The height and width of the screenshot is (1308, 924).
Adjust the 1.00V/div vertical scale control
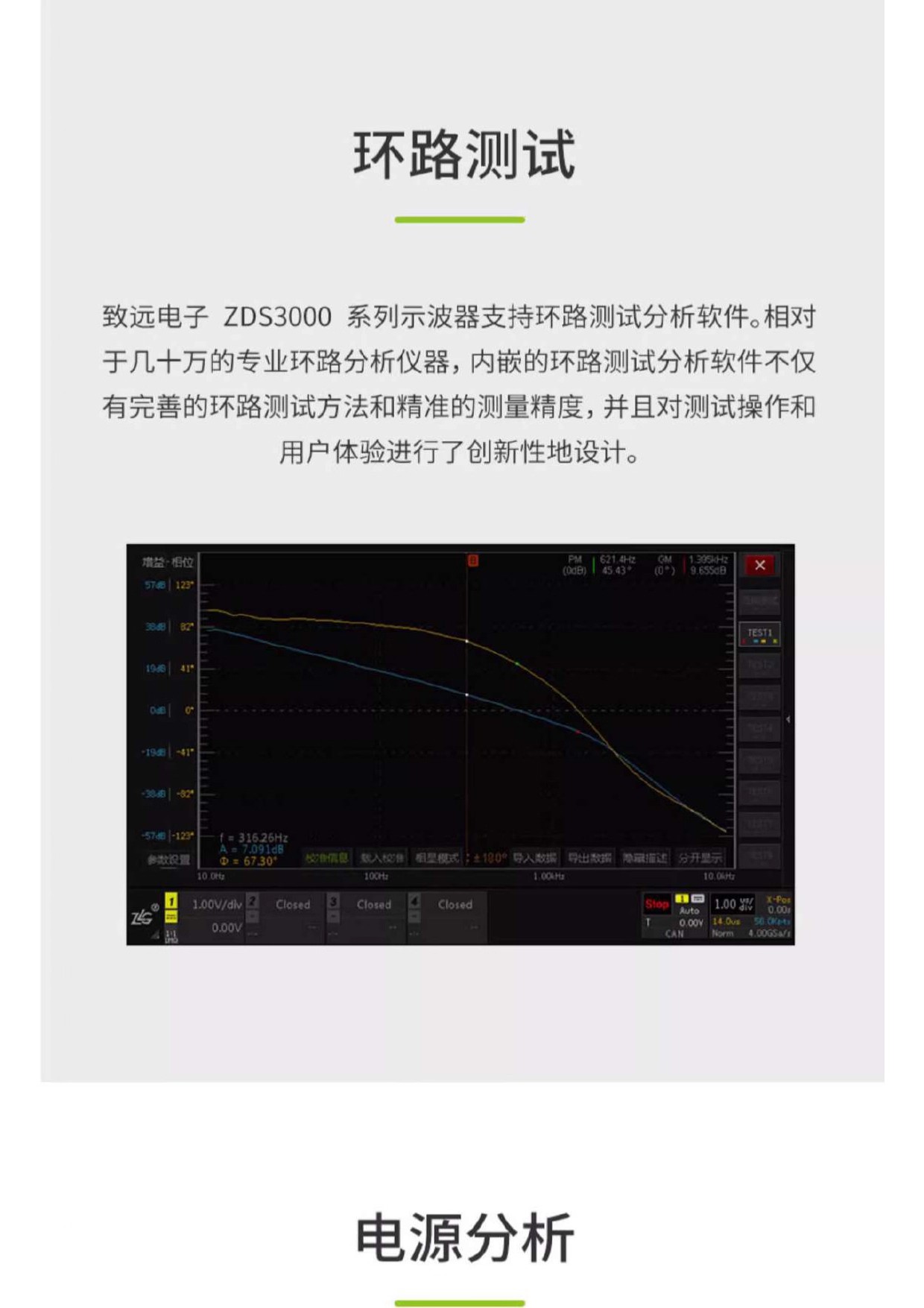pos(217,904)
